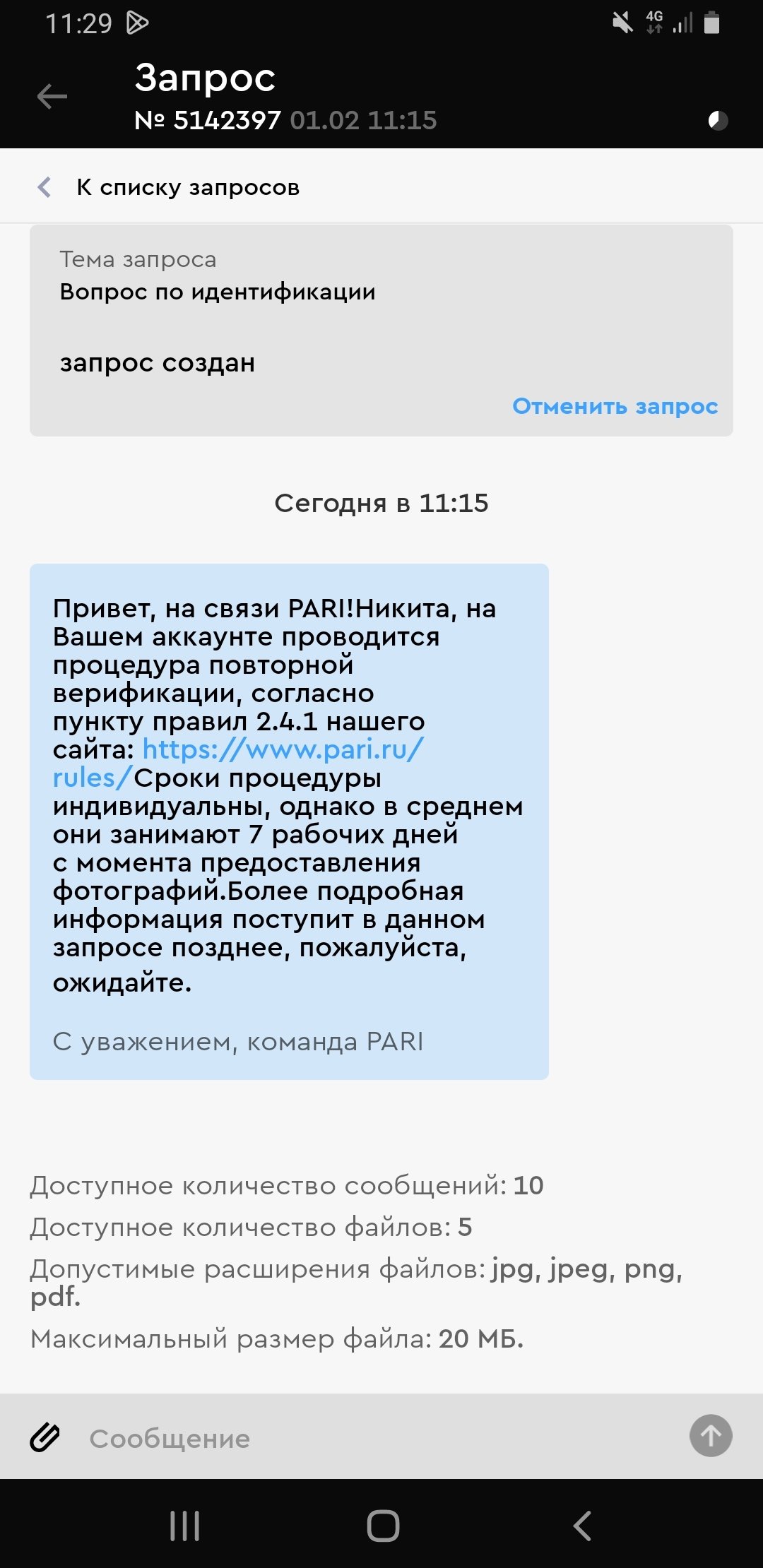This screenshot has height=1568, width=763.
Task: Cancel the request via Отменить запрос
Action: pos(615,406)
